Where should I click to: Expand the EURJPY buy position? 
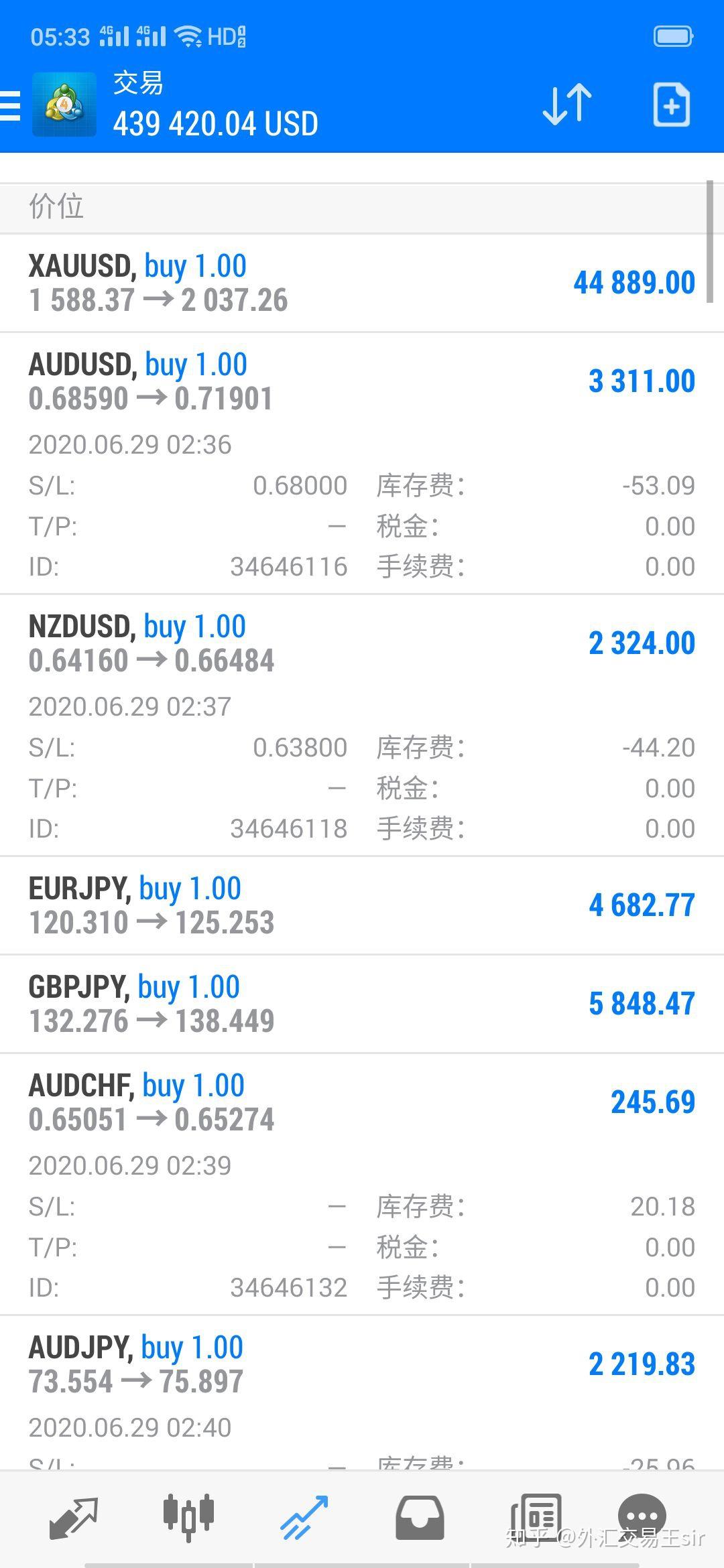tap(362, 905)
